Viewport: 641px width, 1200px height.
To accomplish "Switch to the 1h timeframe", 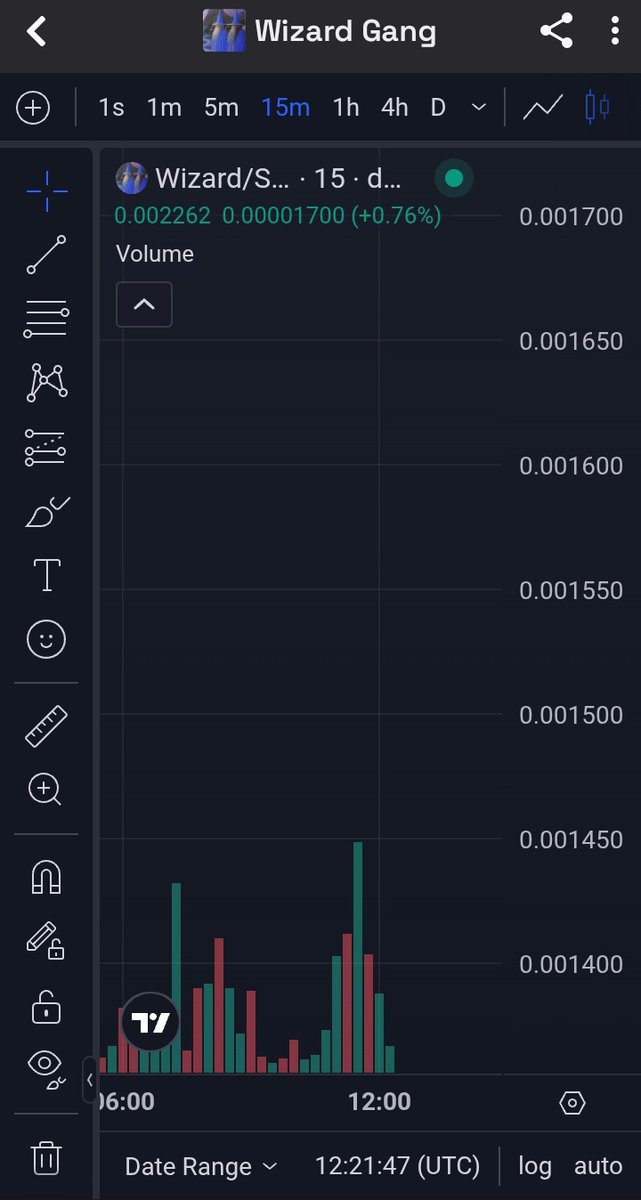I will tap(346, 108).
